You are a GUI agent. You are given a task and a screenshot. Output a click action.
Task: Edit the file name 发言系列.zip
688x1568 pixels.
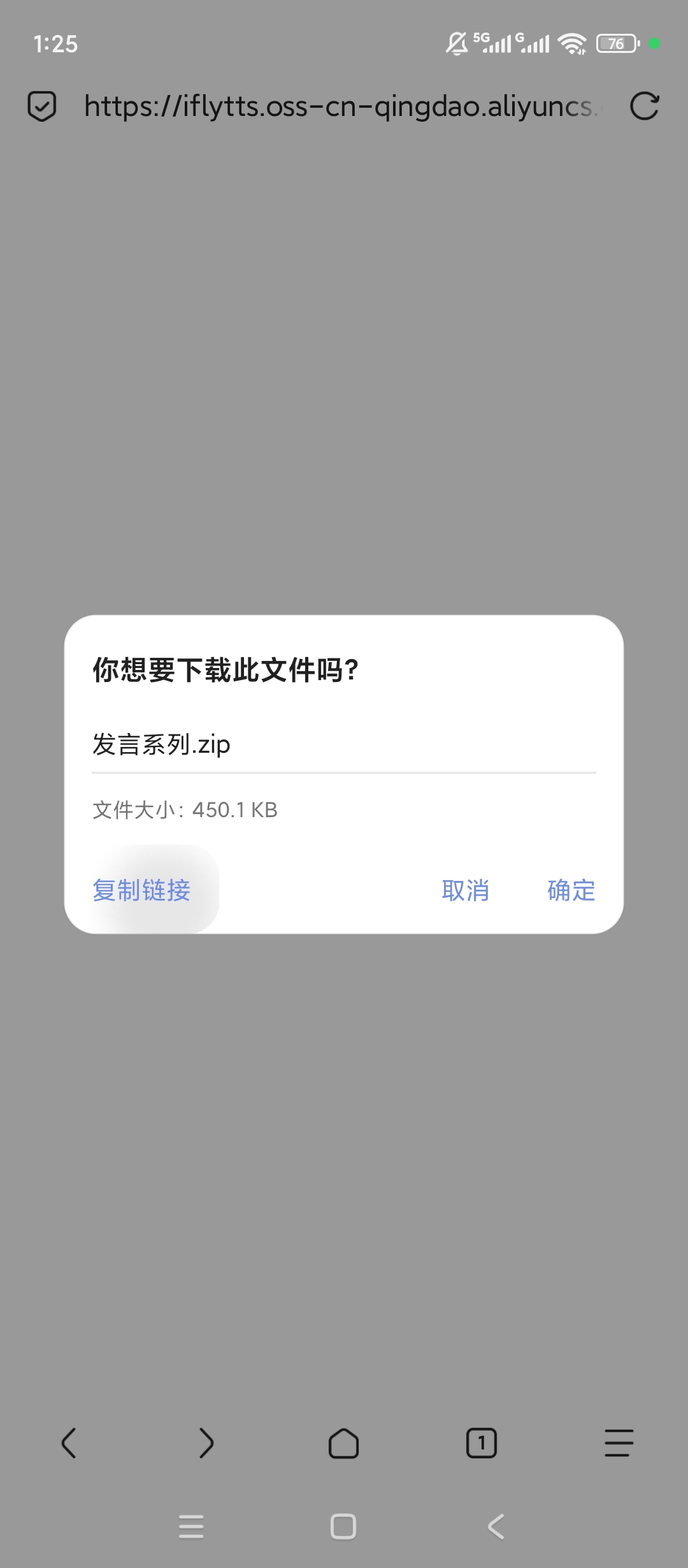pyautogui.click(x=344, y=744)
